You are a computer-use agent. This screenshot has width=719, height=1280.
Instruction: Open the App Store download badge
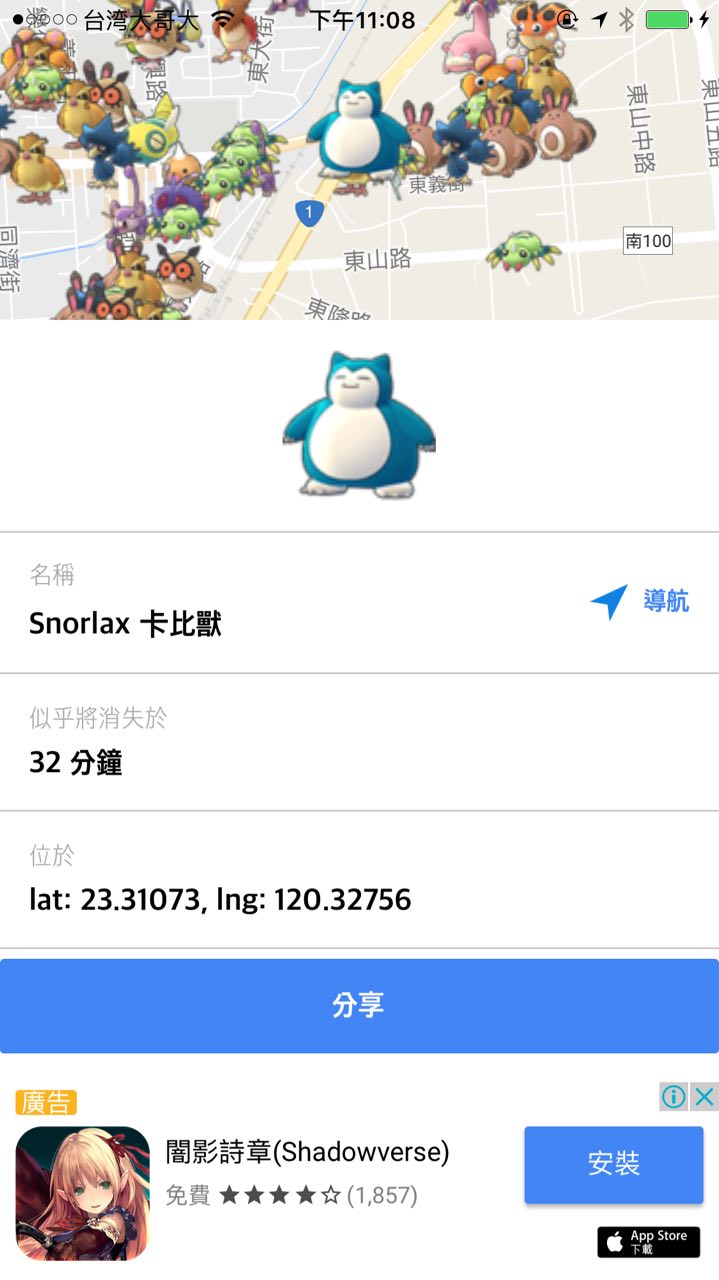[x=648, y=1242]
